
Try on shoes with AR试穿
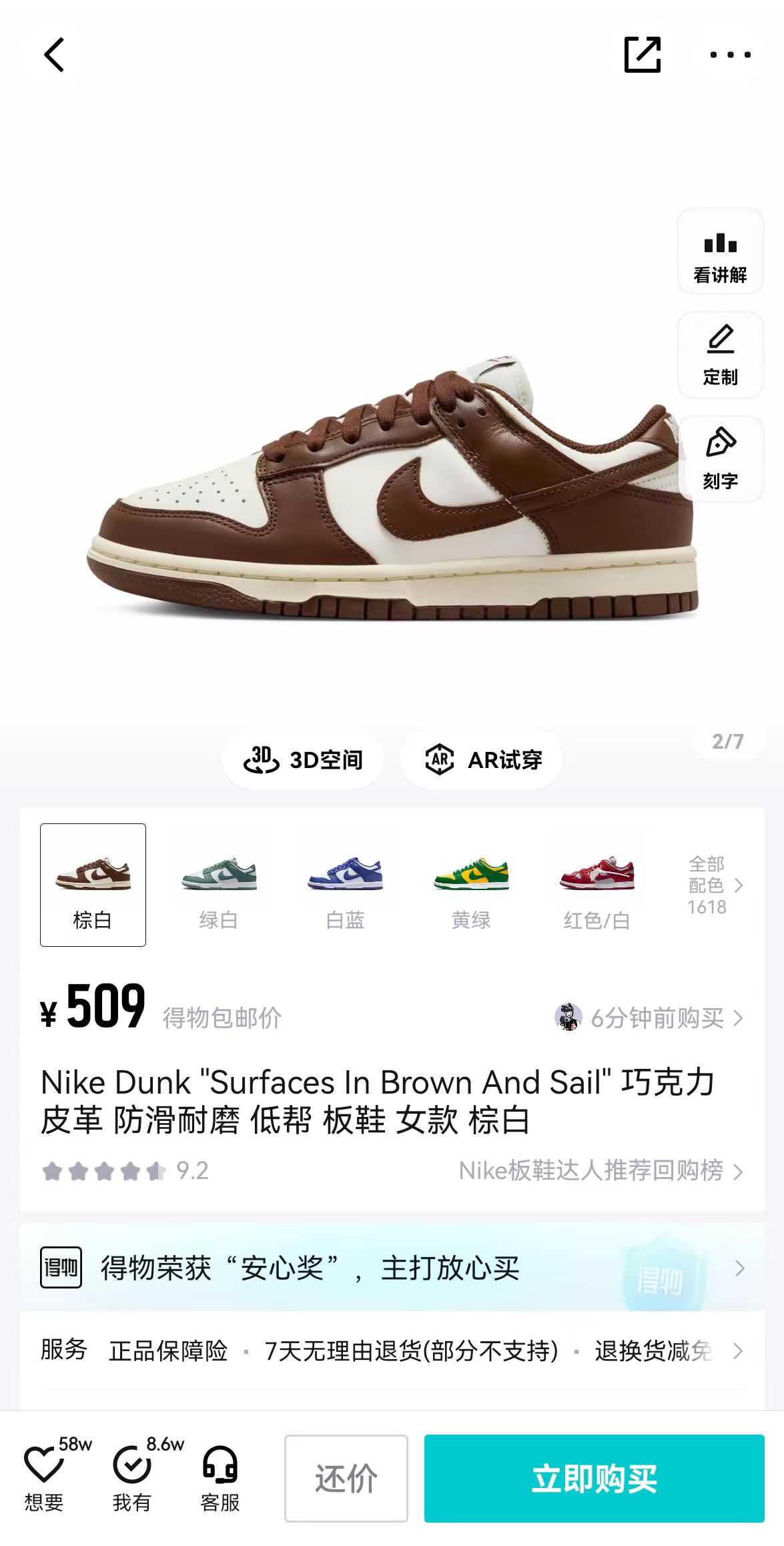[x=482, y=759]
